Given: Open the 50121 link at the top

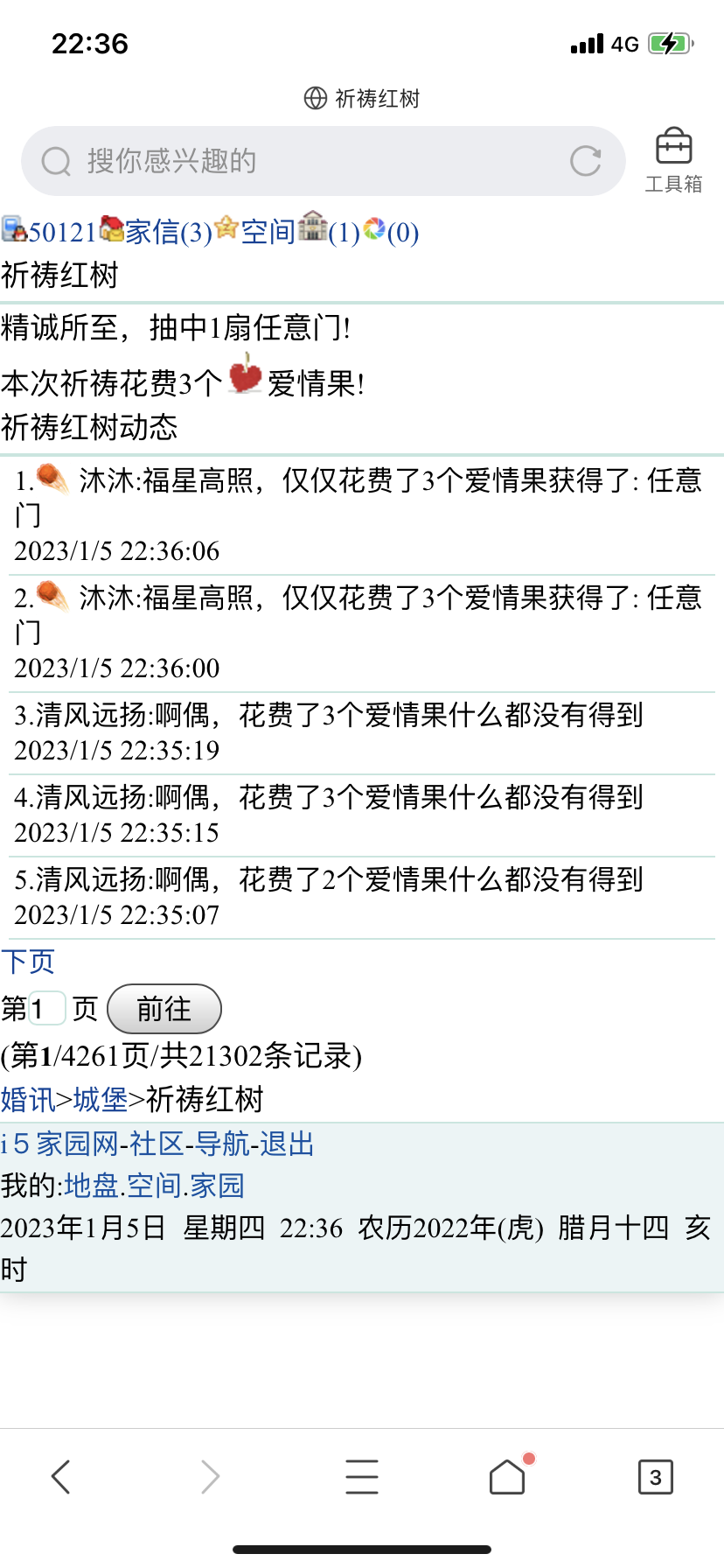Looking at the screenshot, I should [61, 232].
